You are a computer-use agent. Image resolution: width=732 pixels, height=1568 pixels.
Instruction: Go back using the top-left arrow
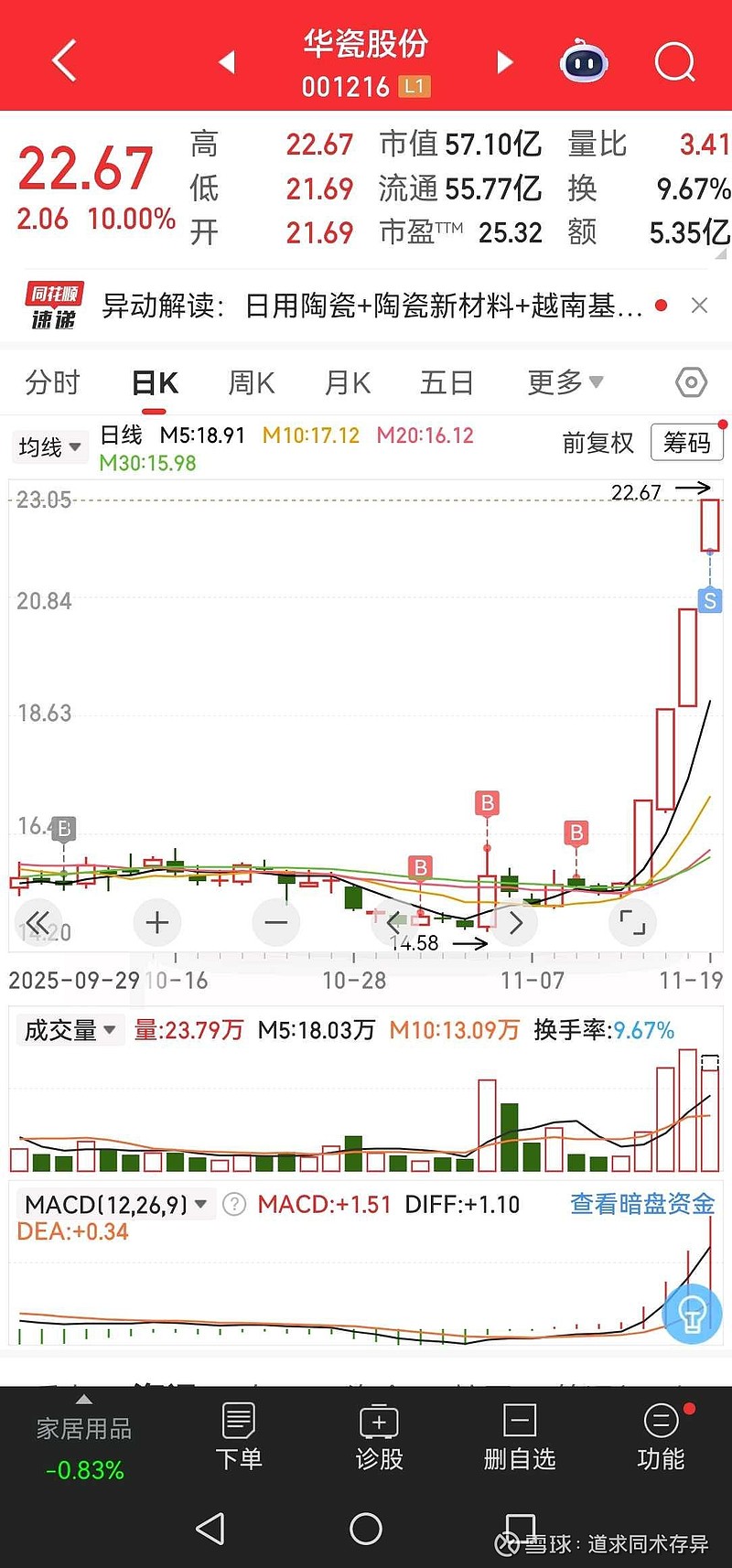click(64, 62)
